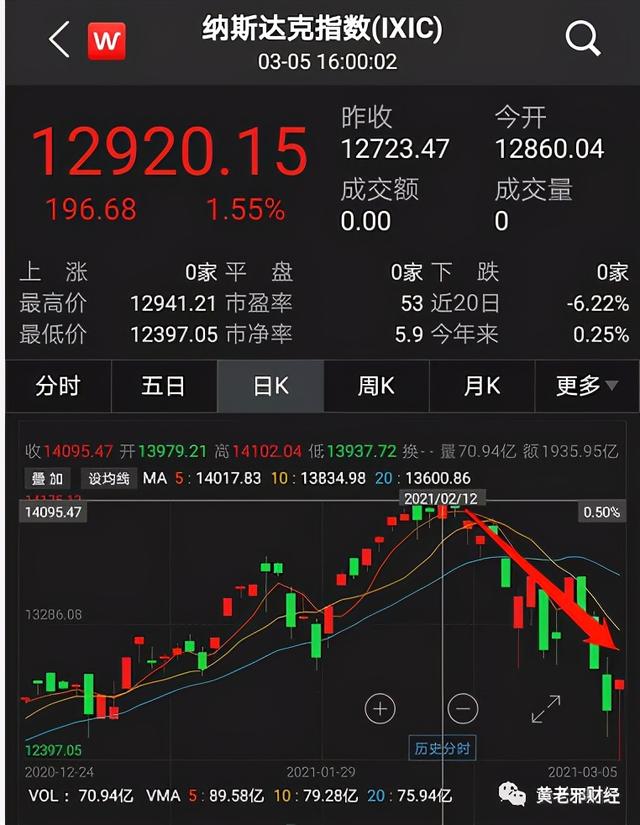Select the 日K chart tab
640x825 pixels.
[270, 386]
